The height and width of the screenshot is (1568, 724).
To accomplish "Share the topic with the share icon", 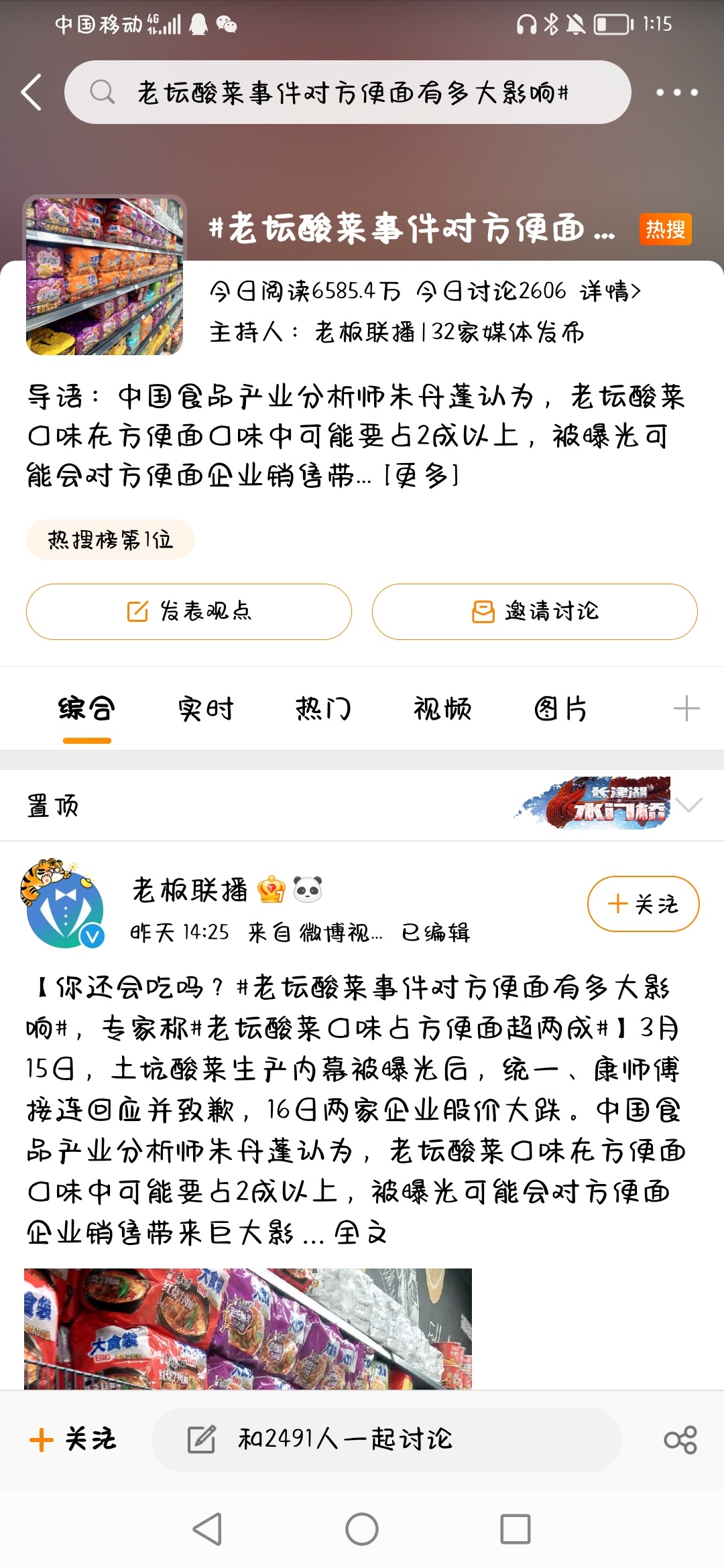I will [x=680, y=1439].
